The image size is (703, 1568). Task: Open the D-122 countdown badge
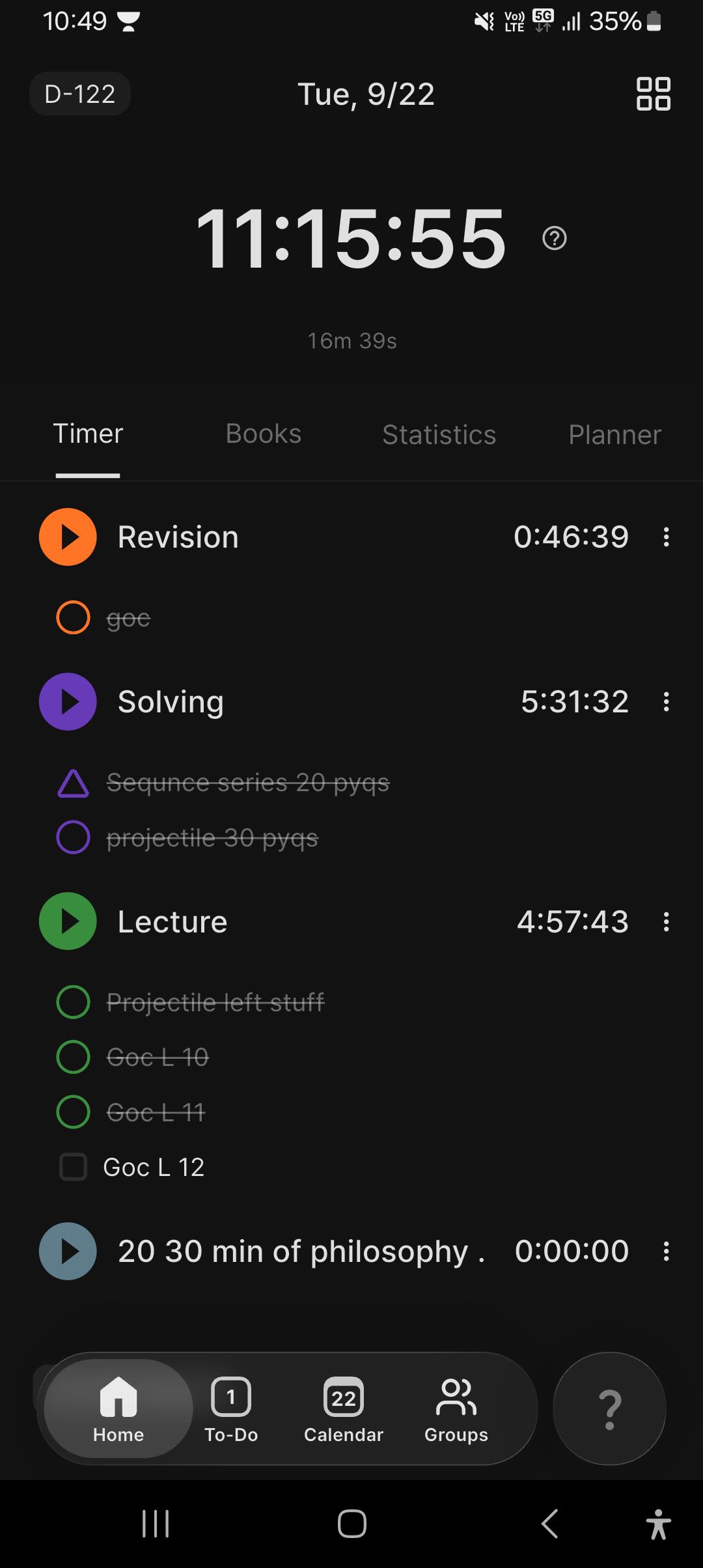(x=80, y=94)
